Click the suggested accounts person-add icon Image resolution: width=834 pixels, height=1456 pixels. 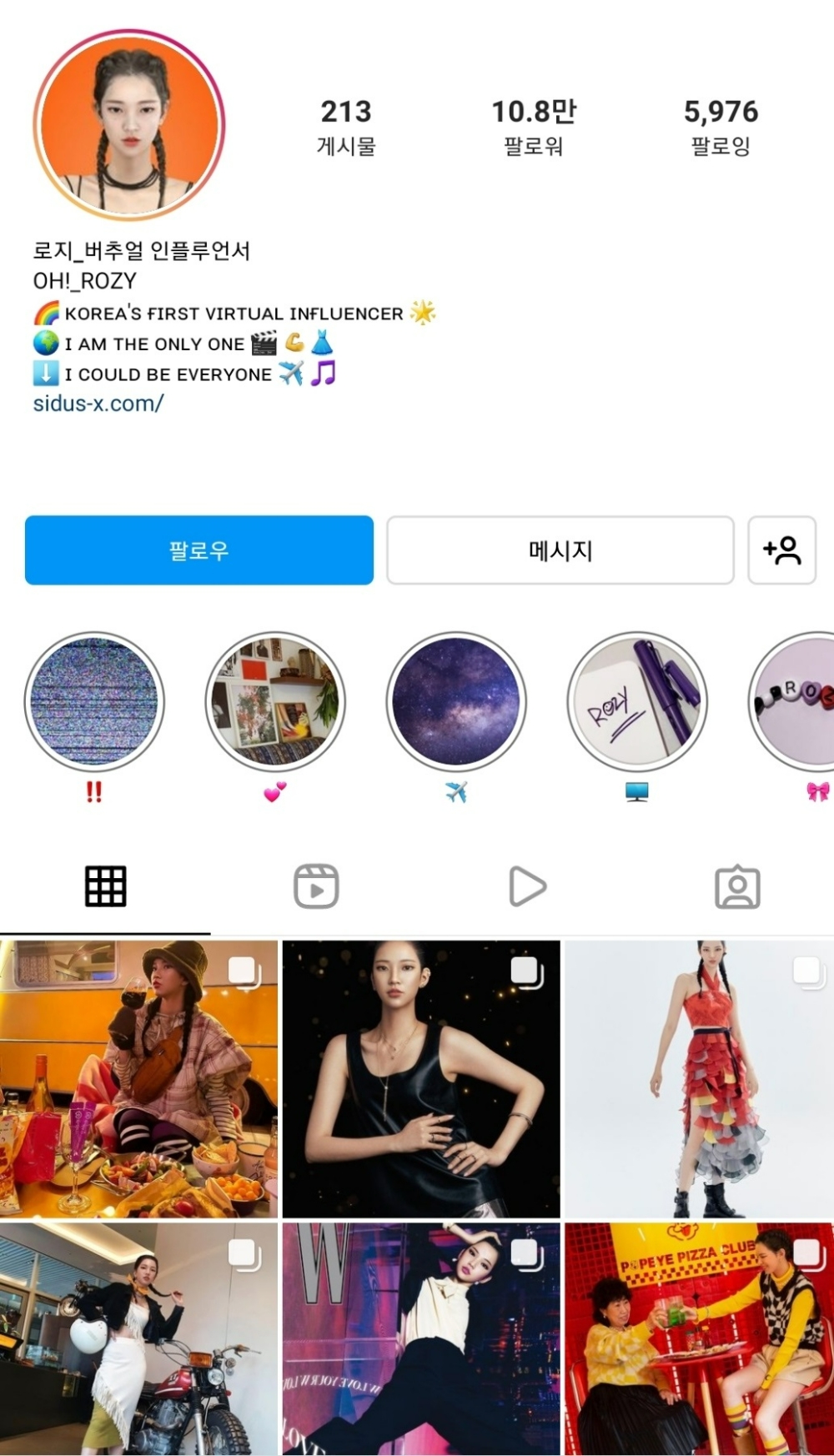tap(781, 551)
